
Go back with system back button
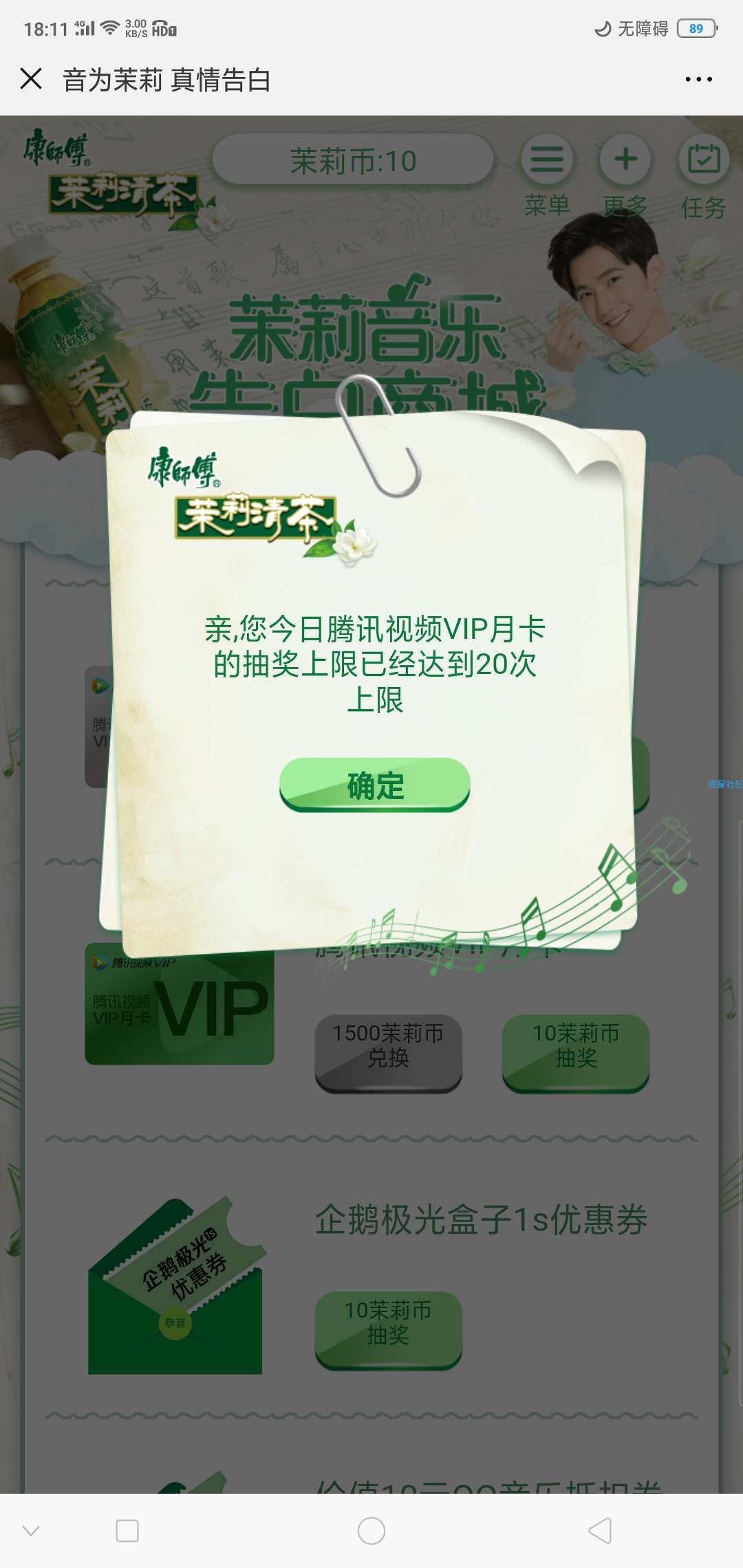pyautogui.click(x=599, y=1530)
